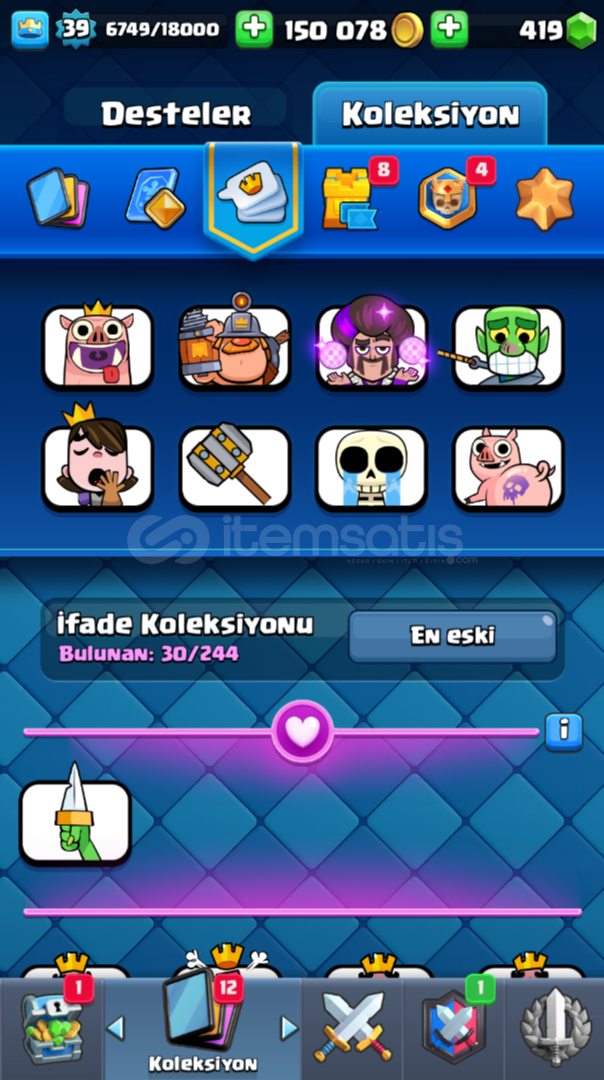Select the Koleksiyon tab at the top

click(x=430, y=114)
